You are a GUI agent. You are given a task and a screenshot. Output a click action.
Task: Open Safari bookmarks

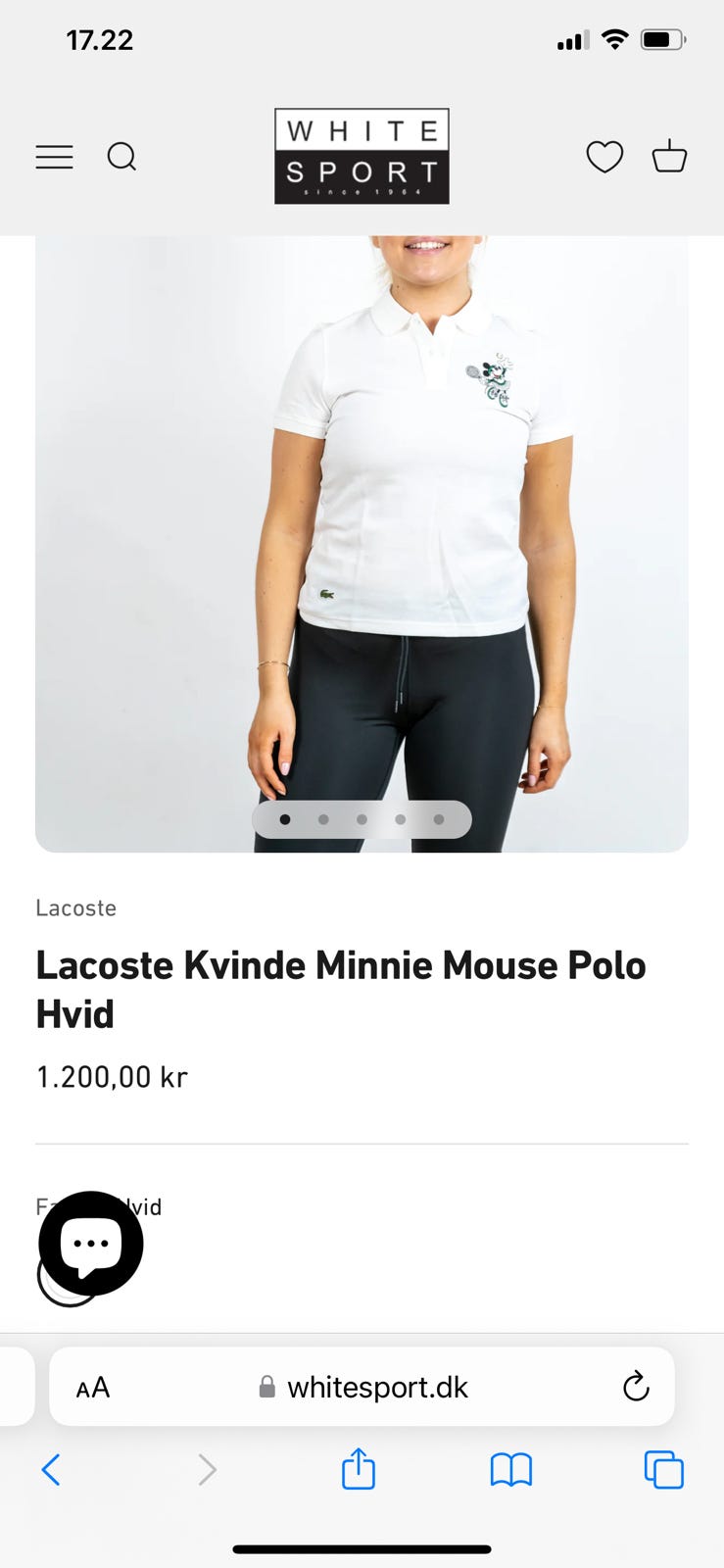[x=510, y=1470]
